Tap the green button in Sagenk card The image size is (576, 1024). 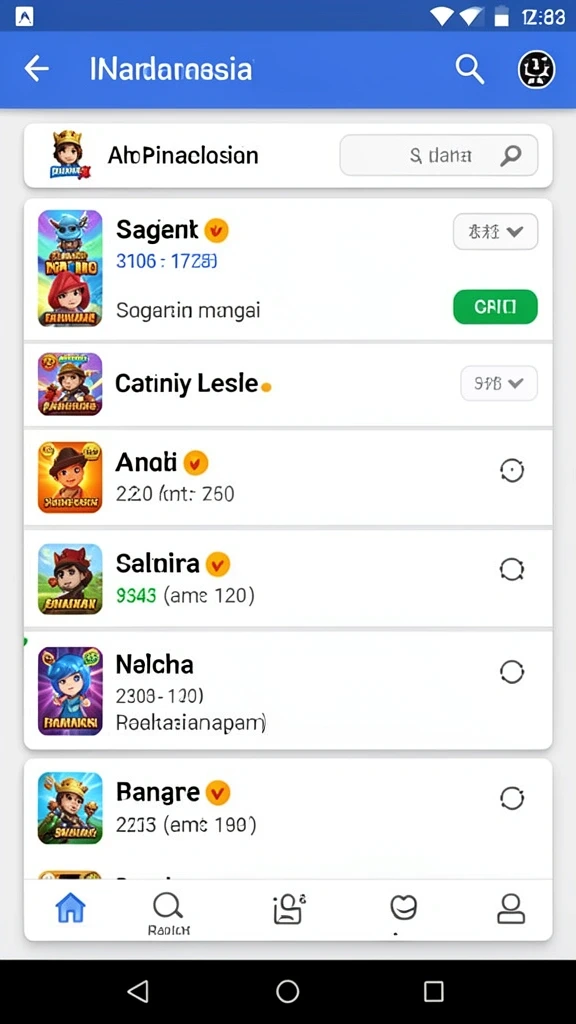[x=496, y=307]
